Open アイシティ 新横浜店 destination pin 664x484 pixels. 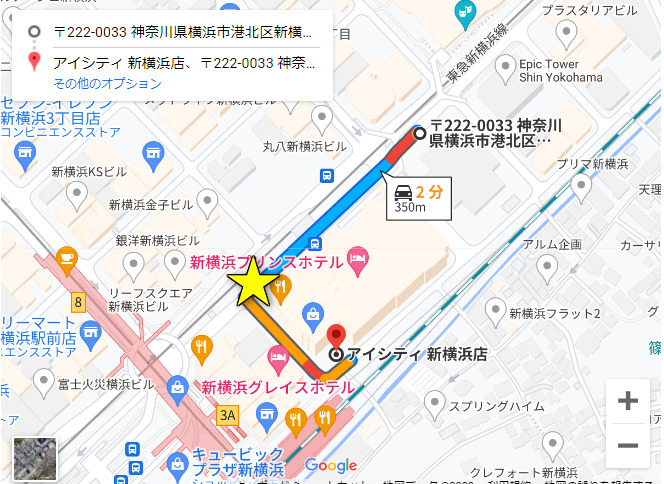(x=336, y=335)
